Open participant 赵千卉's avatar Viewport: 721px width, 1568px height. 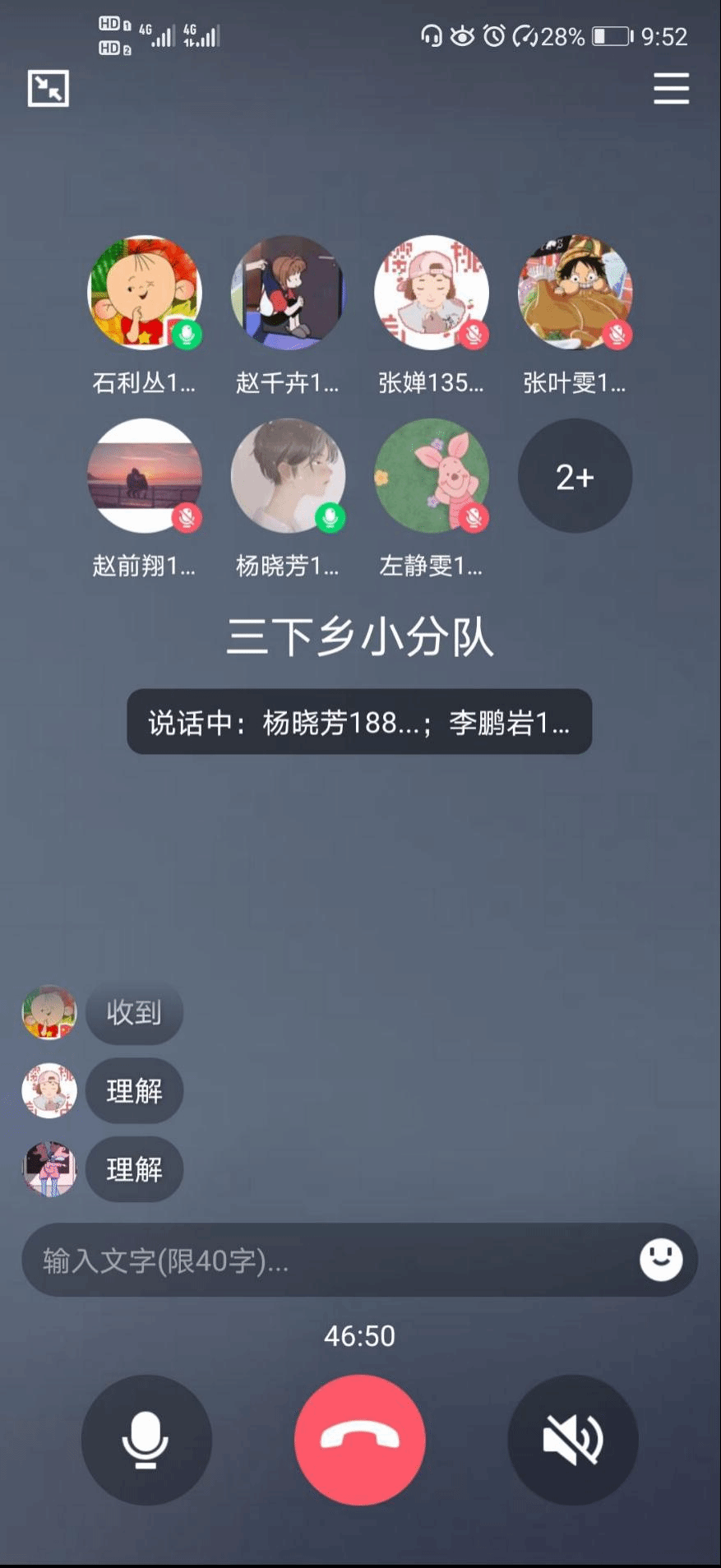pyautogui.click(x=288, y=293)
